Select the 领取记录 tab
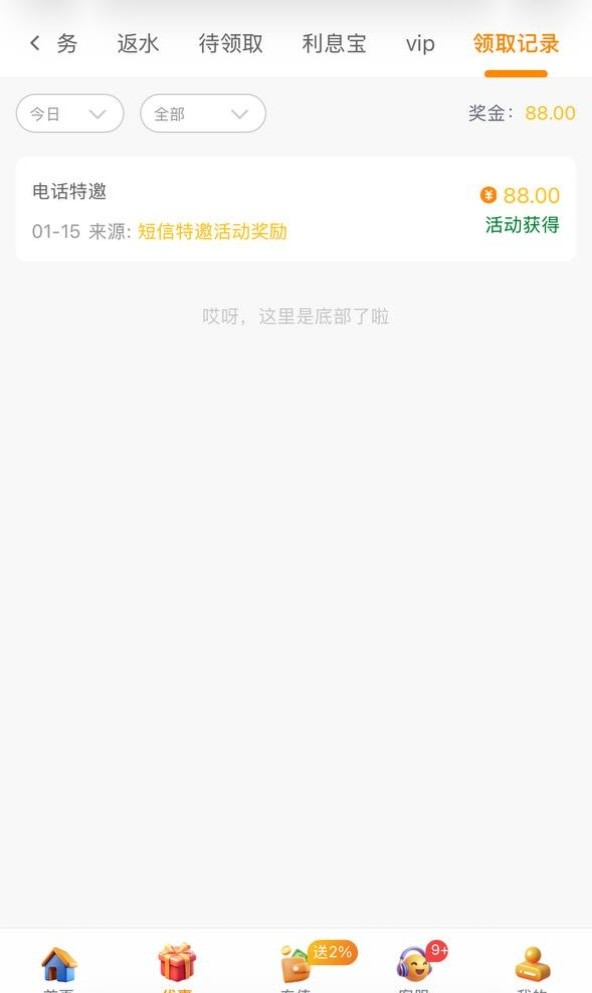592x993 pixels. click(516, 44)
